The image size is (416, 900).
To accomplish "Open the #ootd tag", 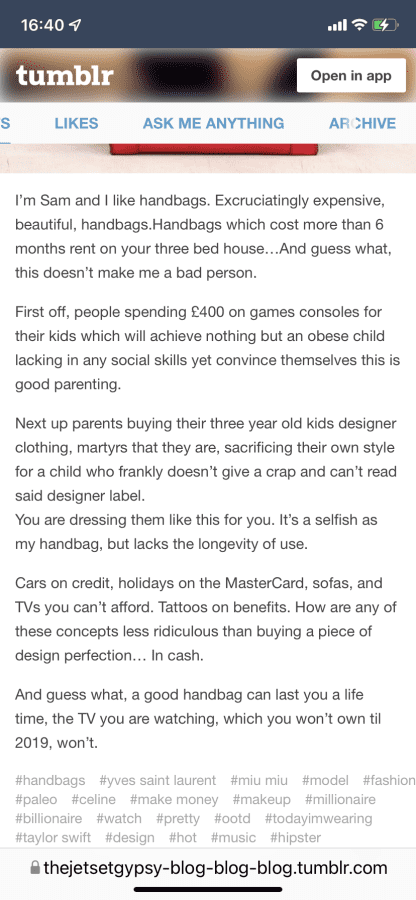I will [x=232, y=818].
